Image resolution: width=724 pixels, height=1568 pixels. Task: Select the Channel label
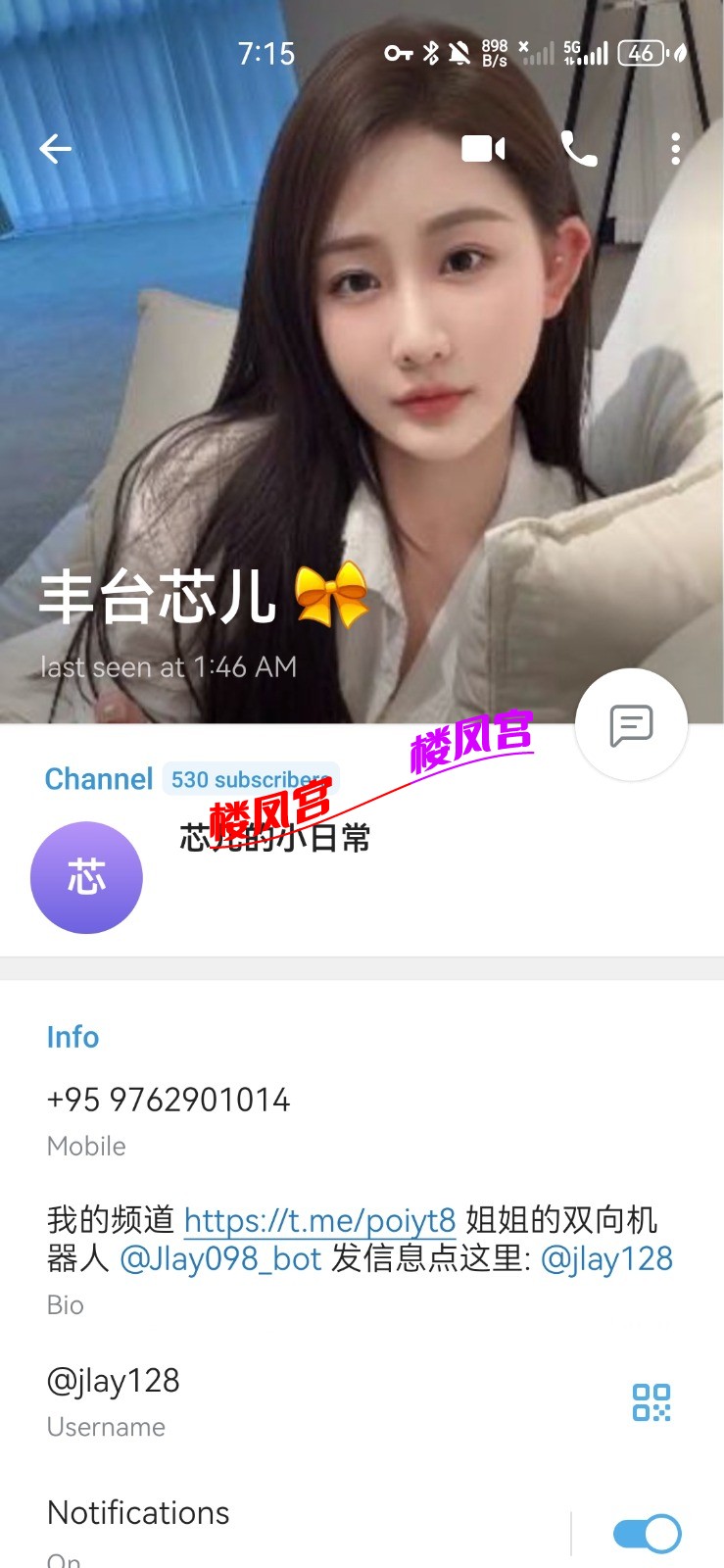pyautogui.click(x=98, y=778)
